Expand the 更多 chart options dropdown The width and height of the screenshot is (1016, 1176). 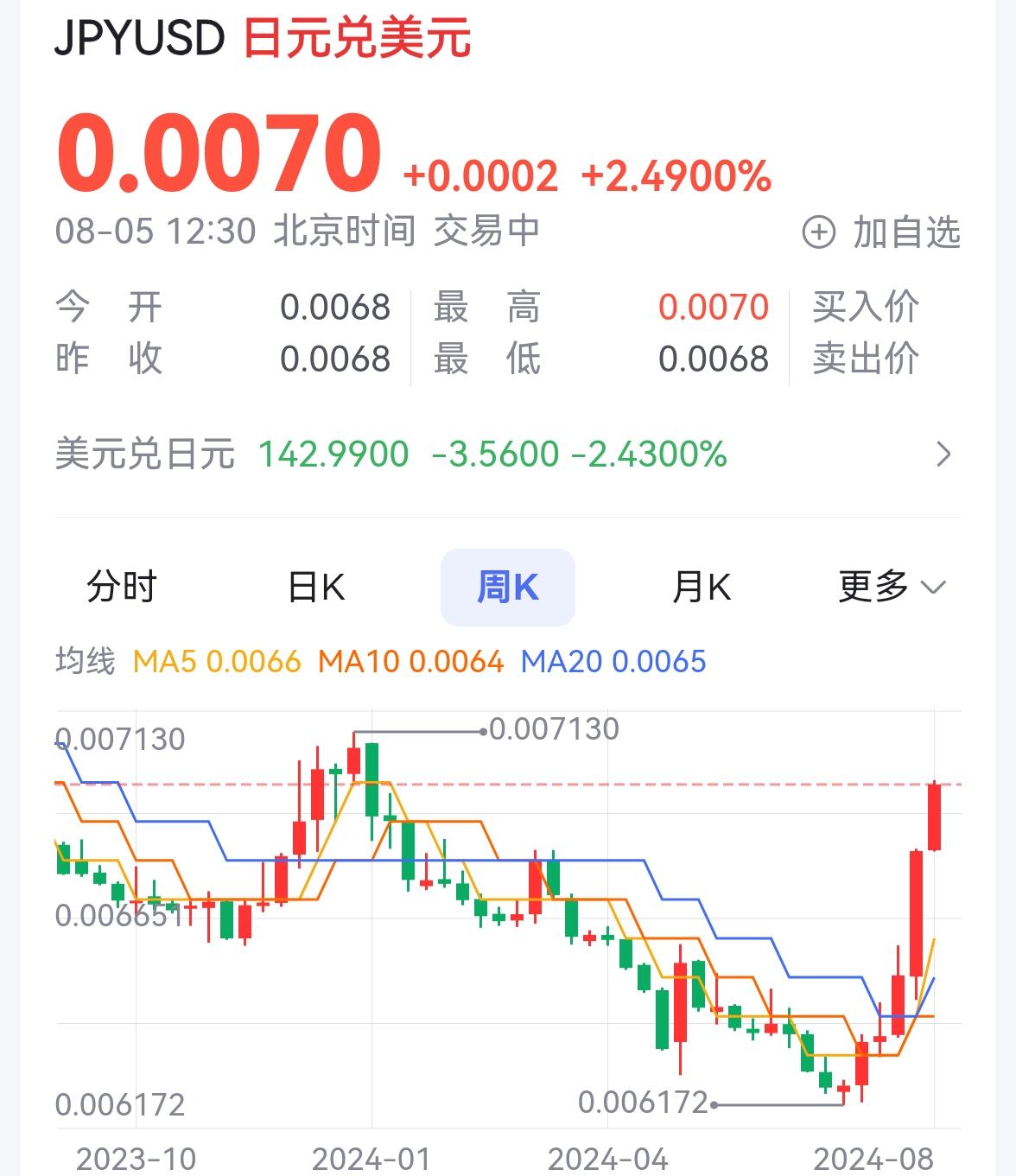point(892,588)
